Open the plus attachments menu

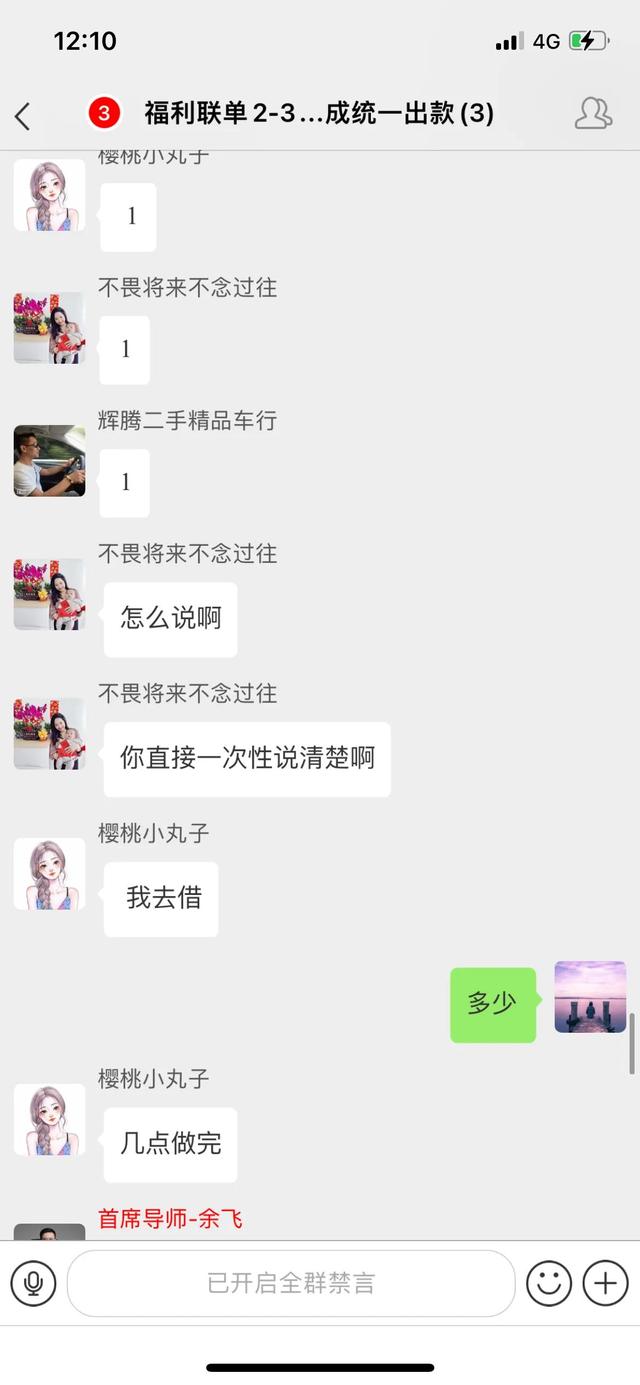(605, 1283)
